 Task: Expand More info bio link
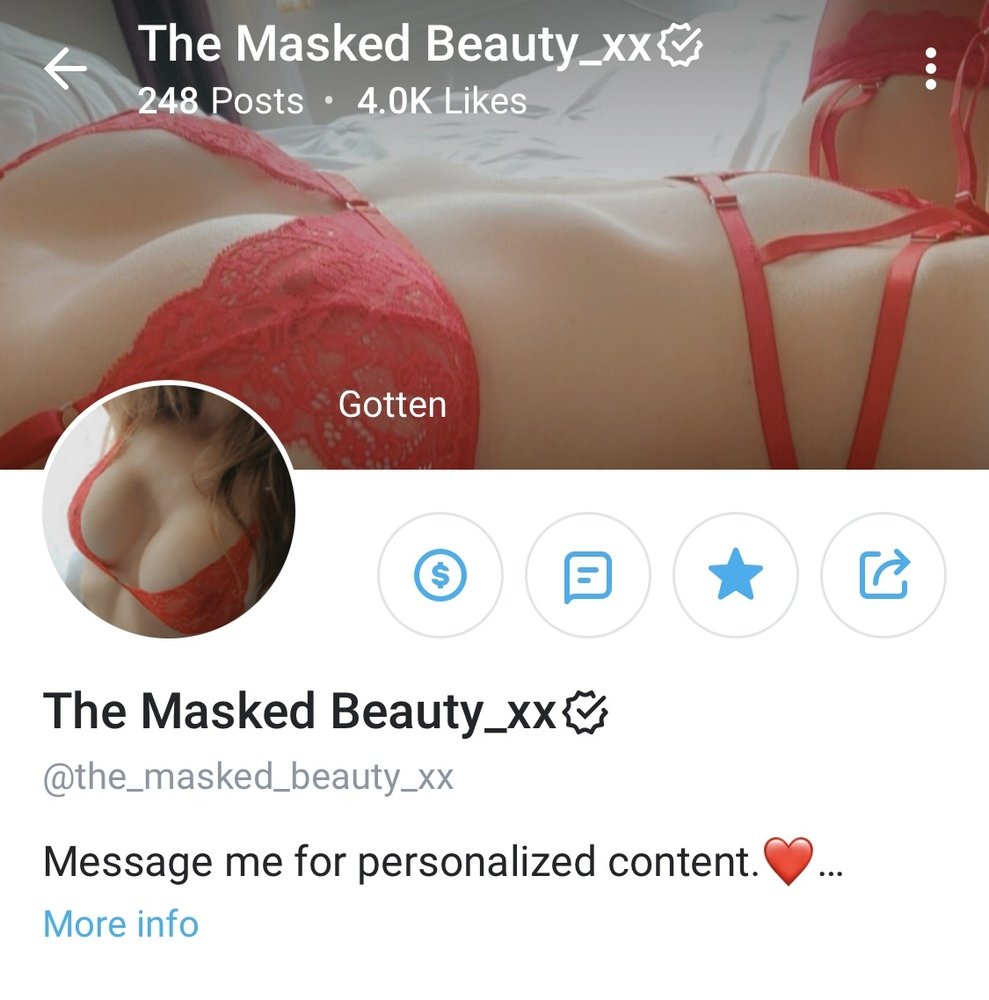[121, 923]
